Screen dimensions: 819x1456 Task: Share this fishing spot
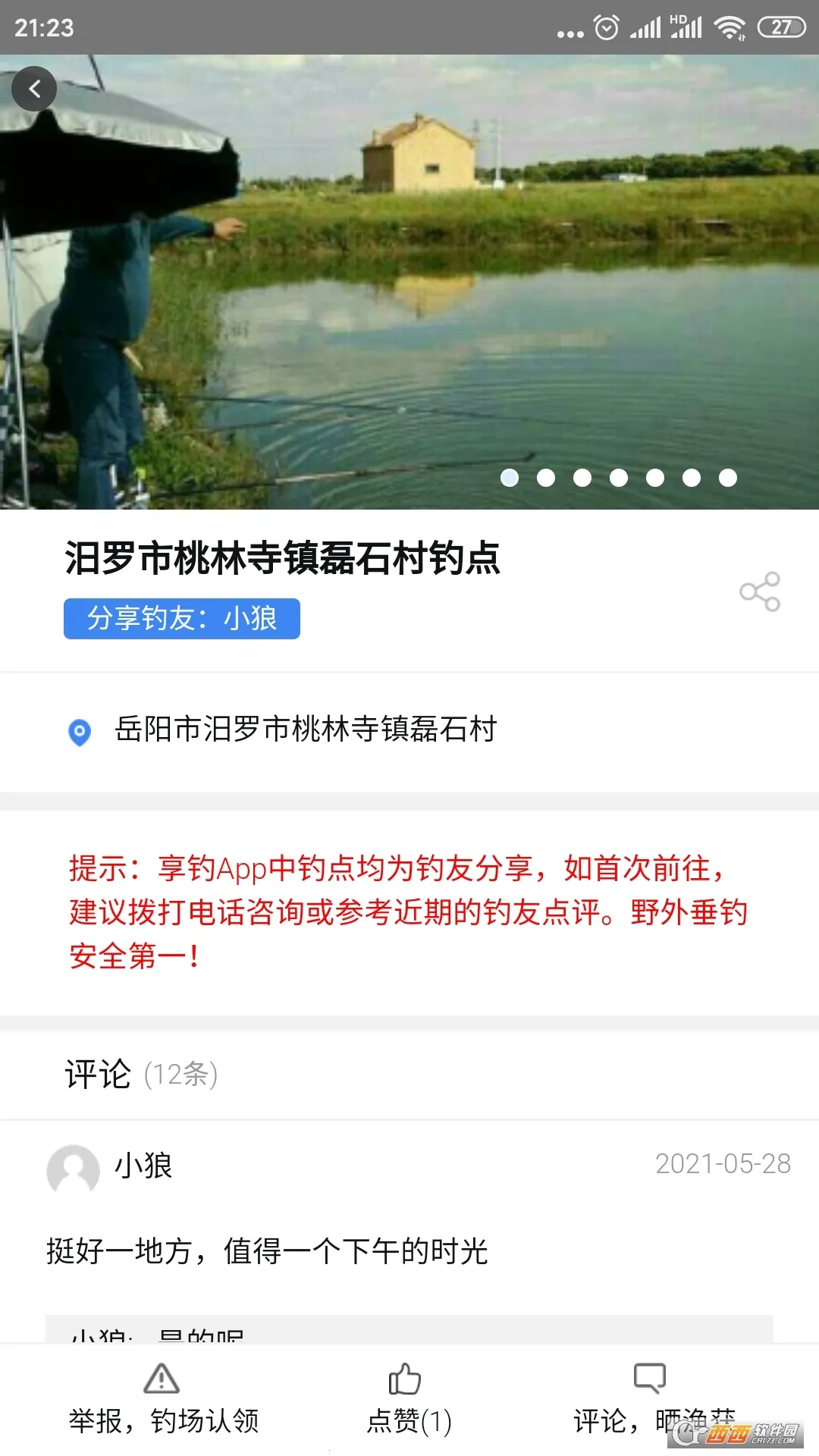(760, 591)
